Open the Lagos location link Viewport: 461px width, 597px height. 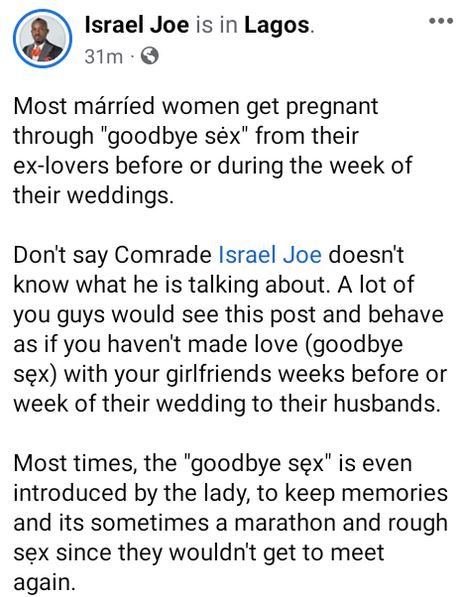[x=277, y=26]
